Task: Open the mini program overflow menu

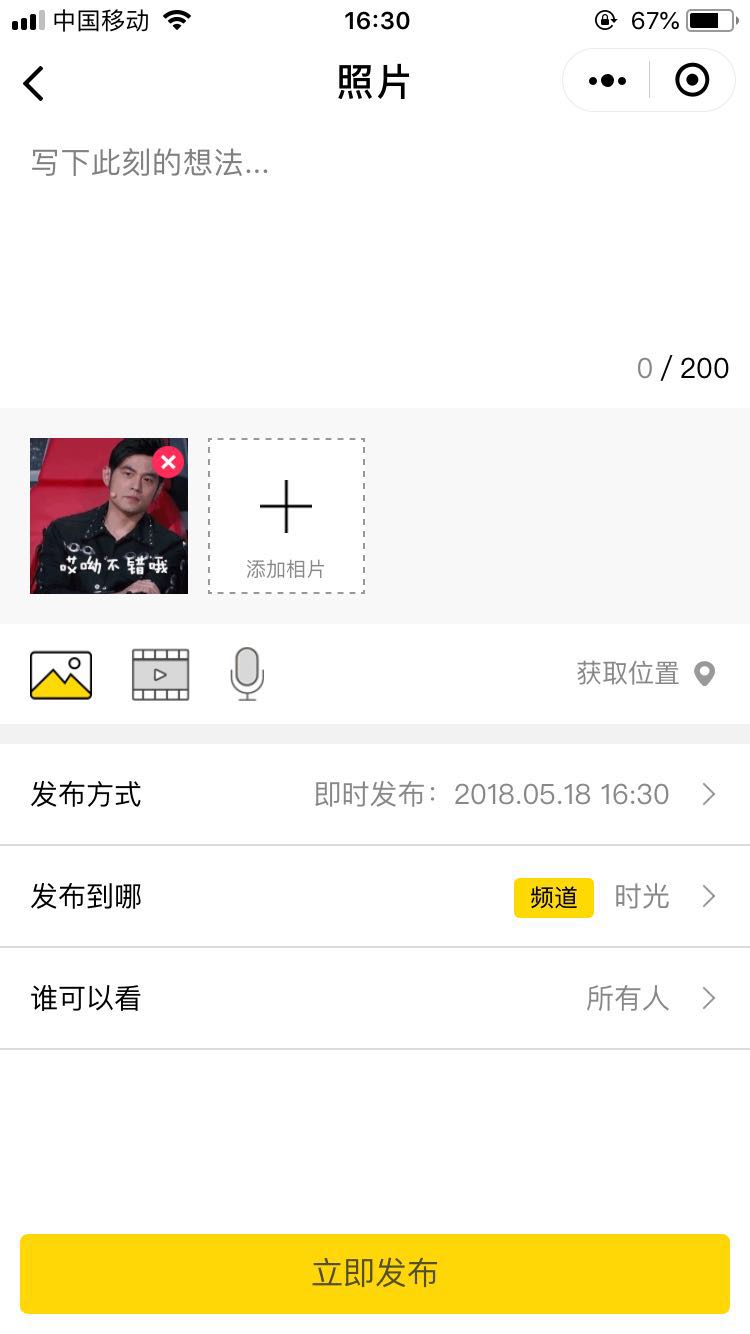Action: pyautogui.click(x=607, y=81)
